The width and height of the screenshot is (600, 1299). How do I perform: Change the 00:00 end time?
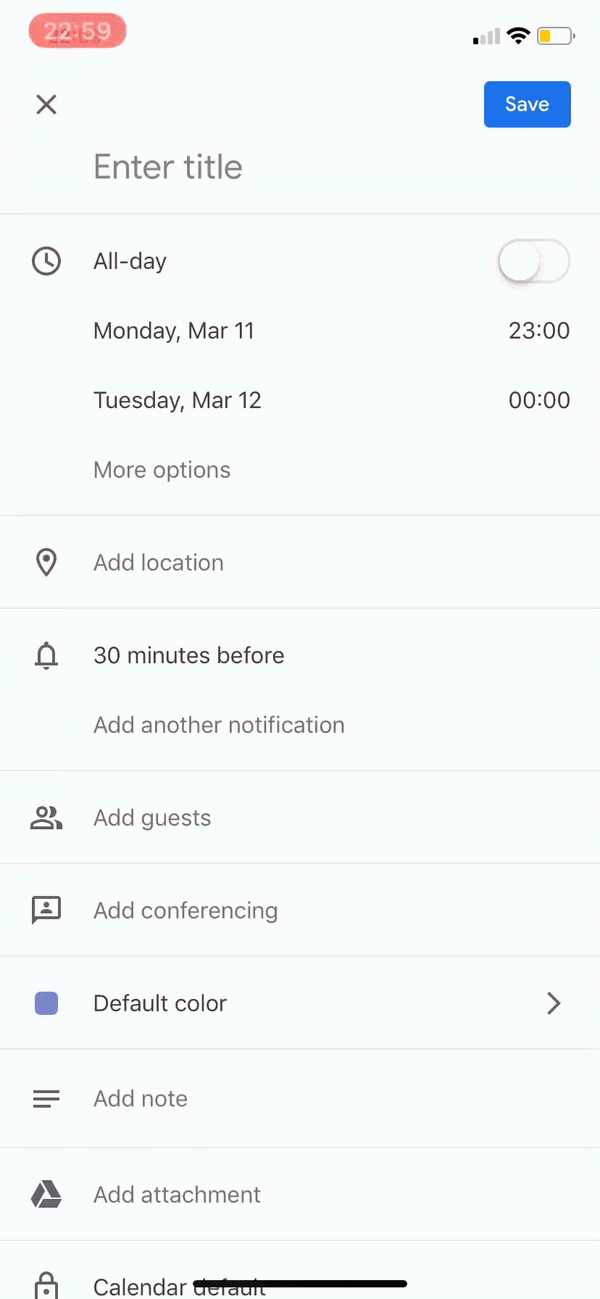pyautogui.click(x=539, y=401)
